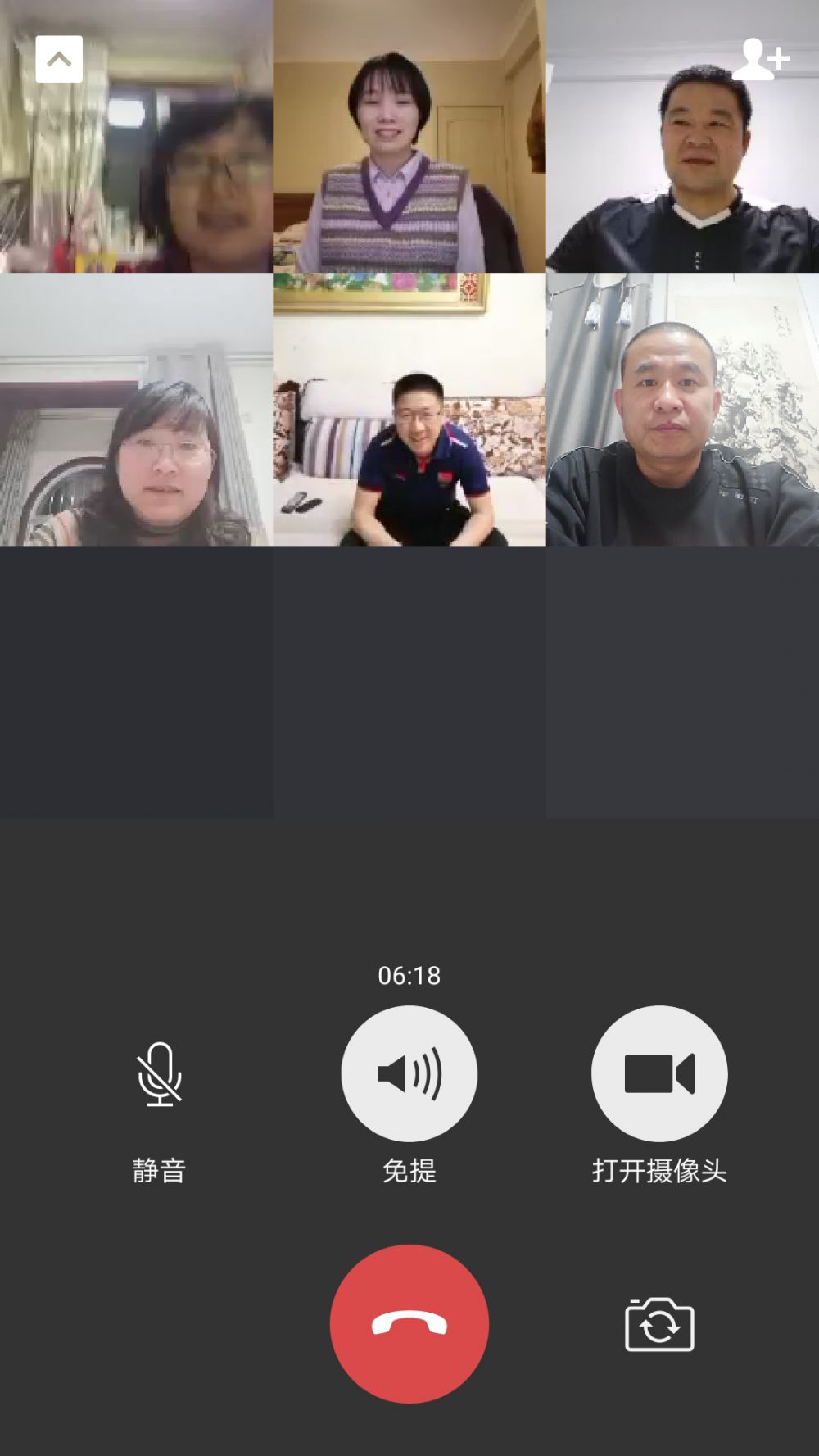Flip between front and rear camera
The width and height of the screenshot is (819, 1456).
pyautogui.click(x=659, y=1324)
